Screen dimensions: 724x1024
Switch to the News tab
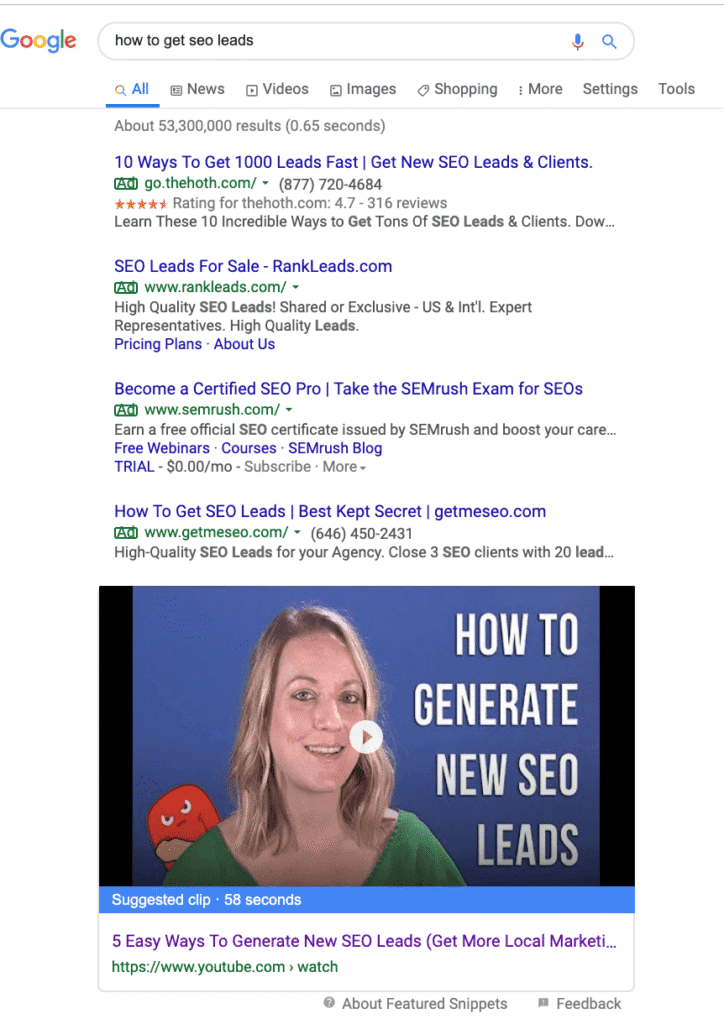(x=198, y=89)
